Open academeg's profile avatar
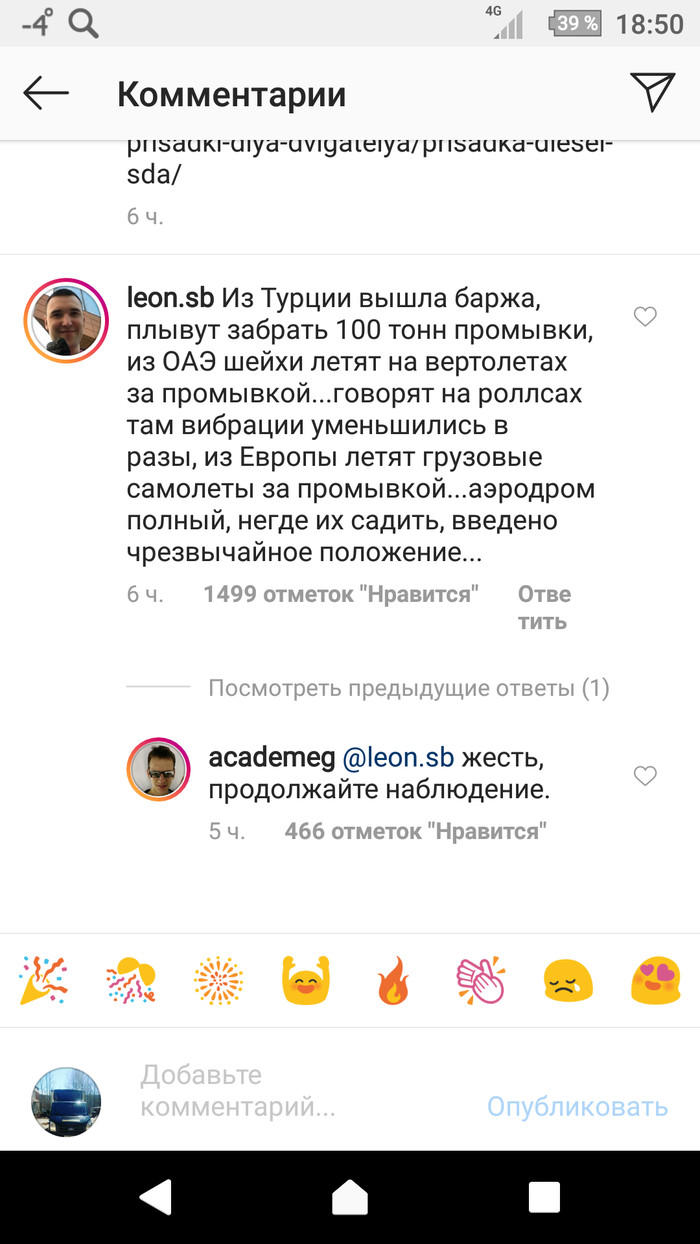Screen dimensions: 700x1244 pyautogui.click(x=158, y=771)
